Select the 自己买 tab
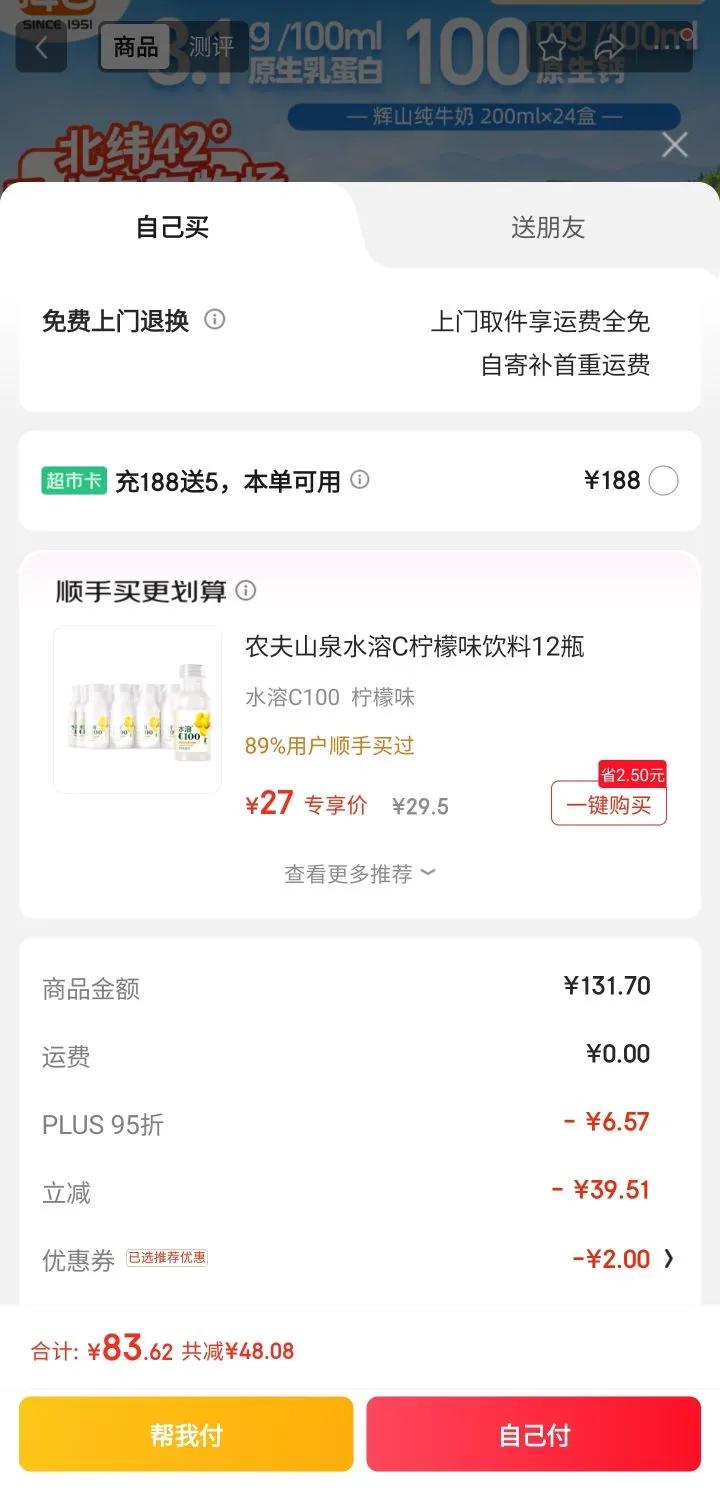 tap(172, 227)
